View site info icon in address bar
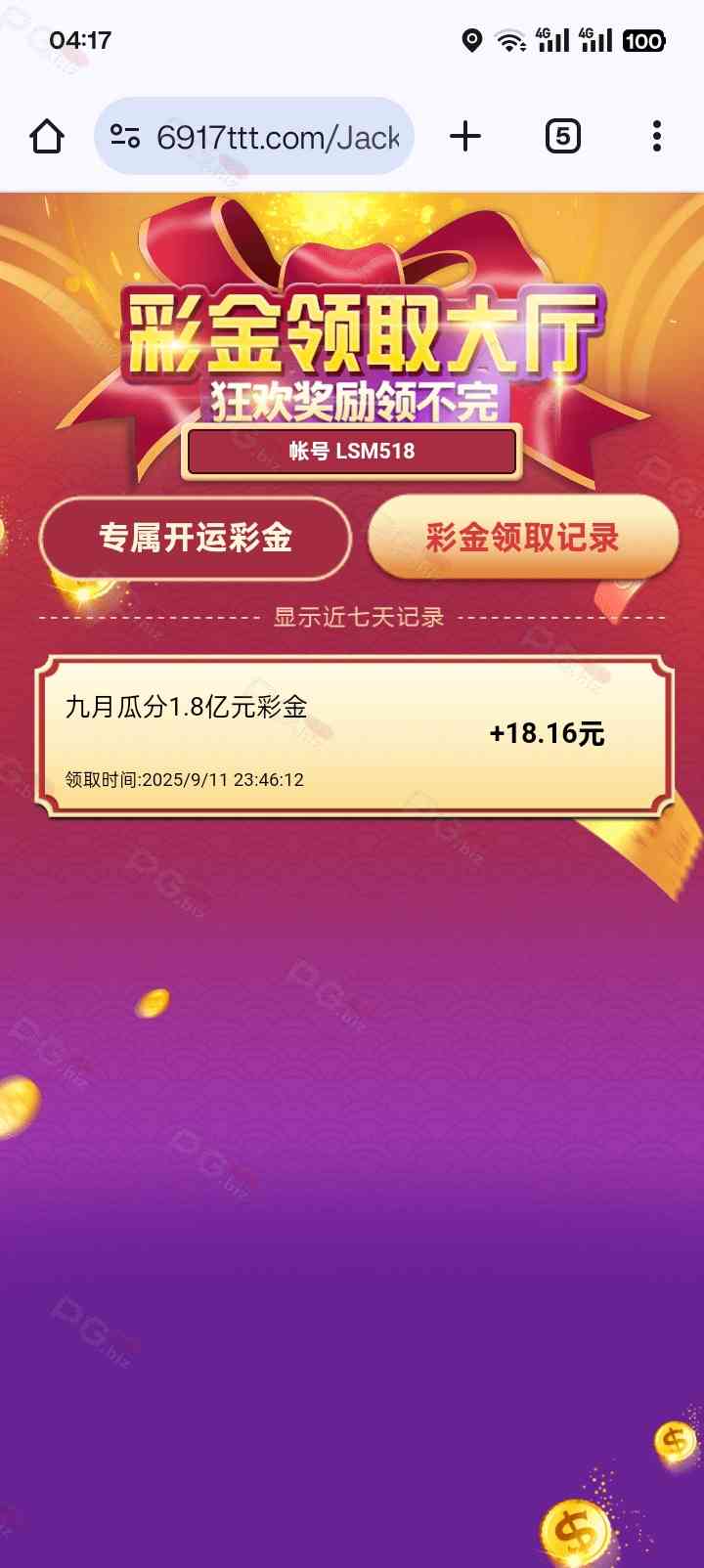Viewport: 704px width, 1568px height. (x=125, y=137)
